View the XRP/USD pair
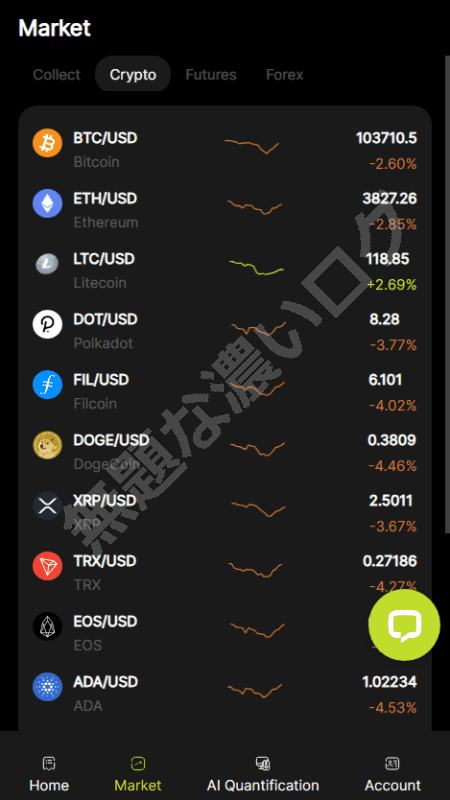450x800 pixels. [x=225, y=512]
